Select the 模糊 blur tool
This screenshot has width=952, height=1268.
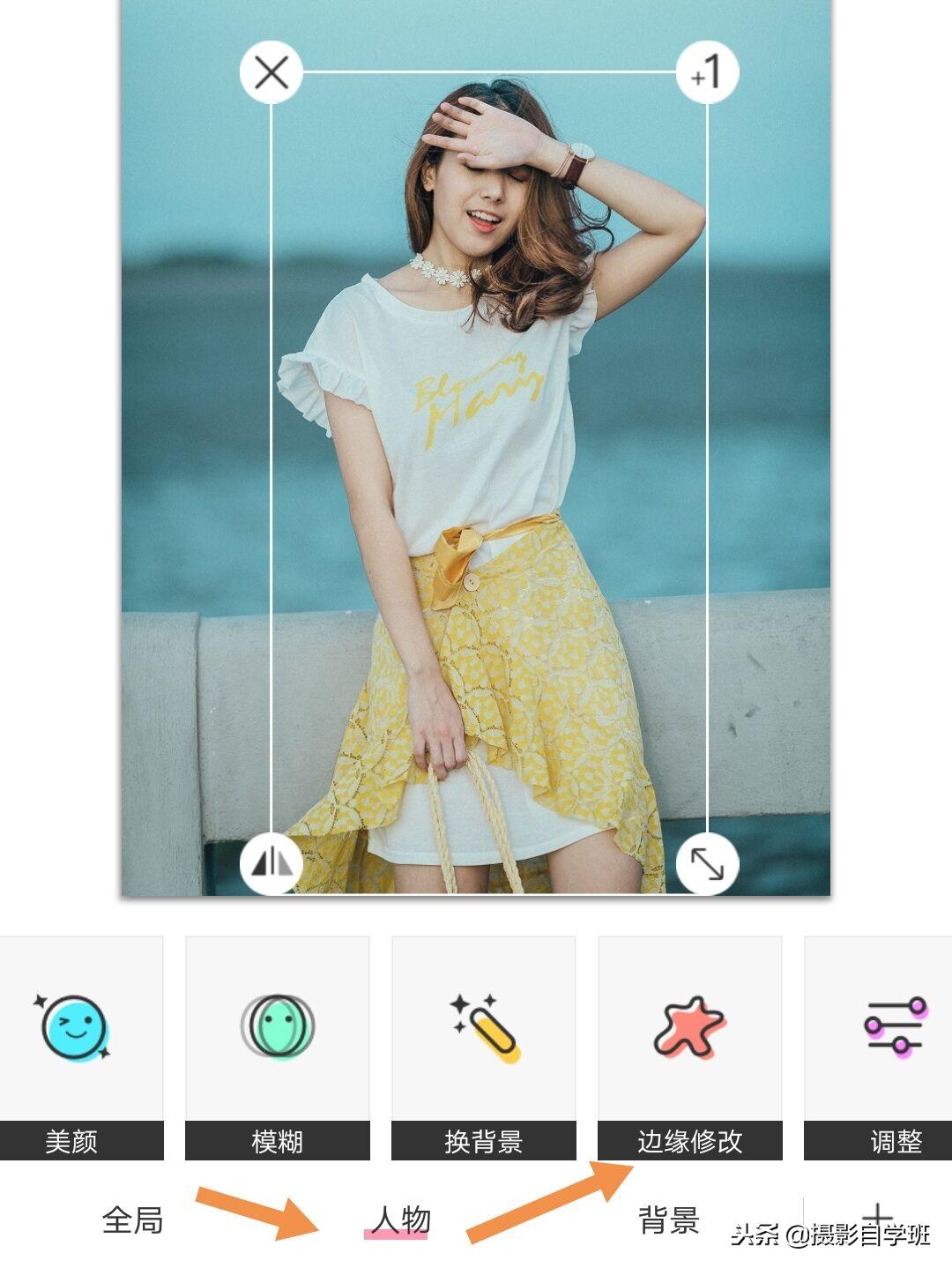pos(277,1048)
